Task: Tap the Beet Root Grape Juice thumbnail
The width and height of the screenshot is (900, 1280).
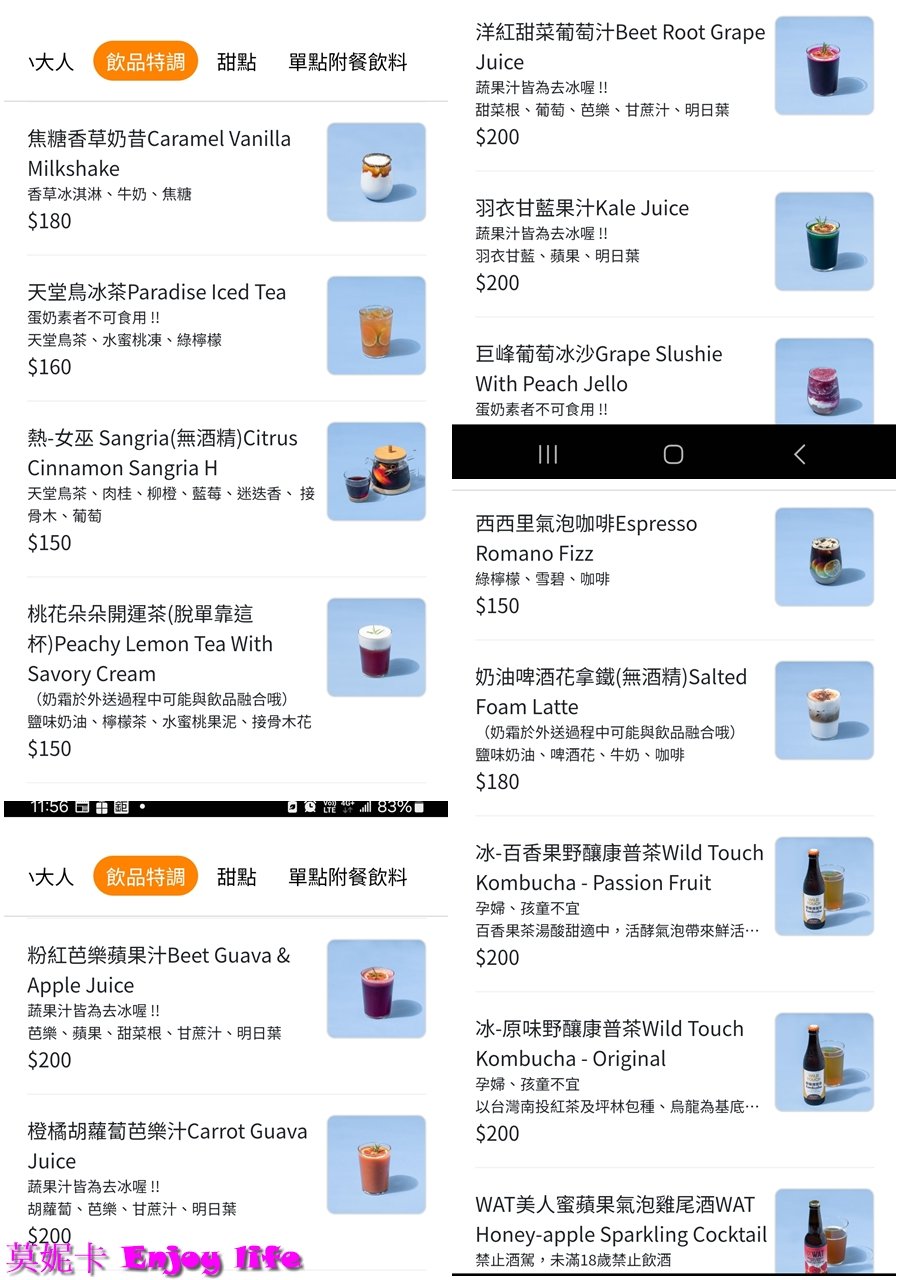Action: 824,65
